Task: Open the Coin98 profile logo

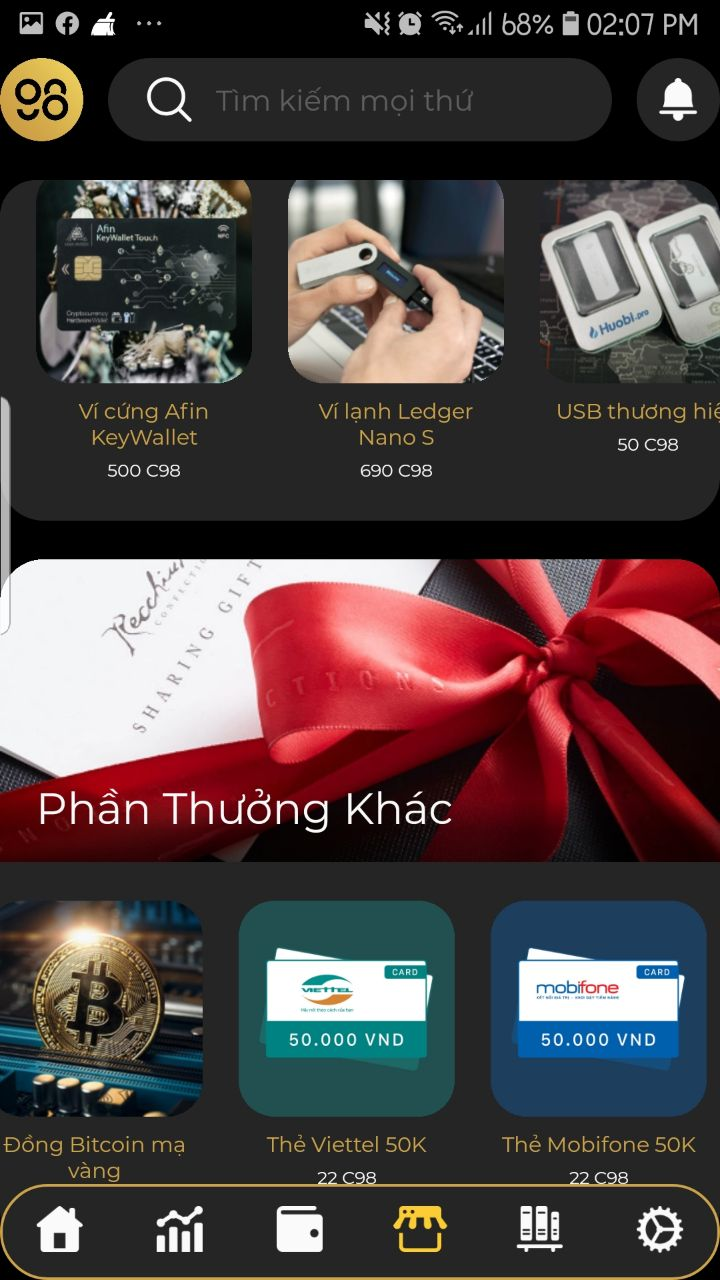Action: tap(41, 100)
